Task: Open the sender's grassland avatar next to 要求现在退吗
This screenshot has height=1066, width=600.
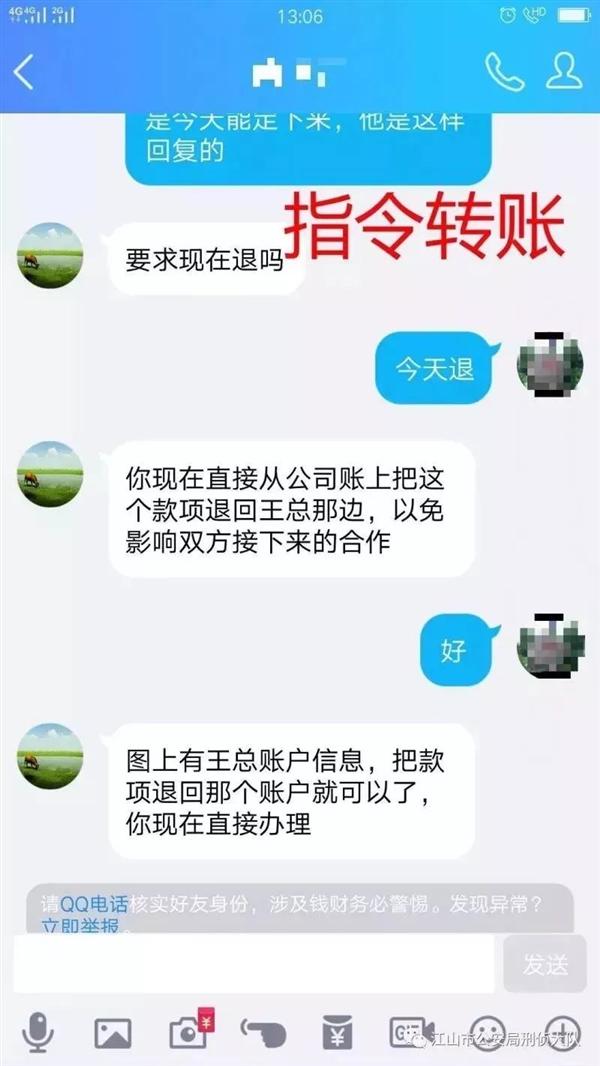Action: 49,254
